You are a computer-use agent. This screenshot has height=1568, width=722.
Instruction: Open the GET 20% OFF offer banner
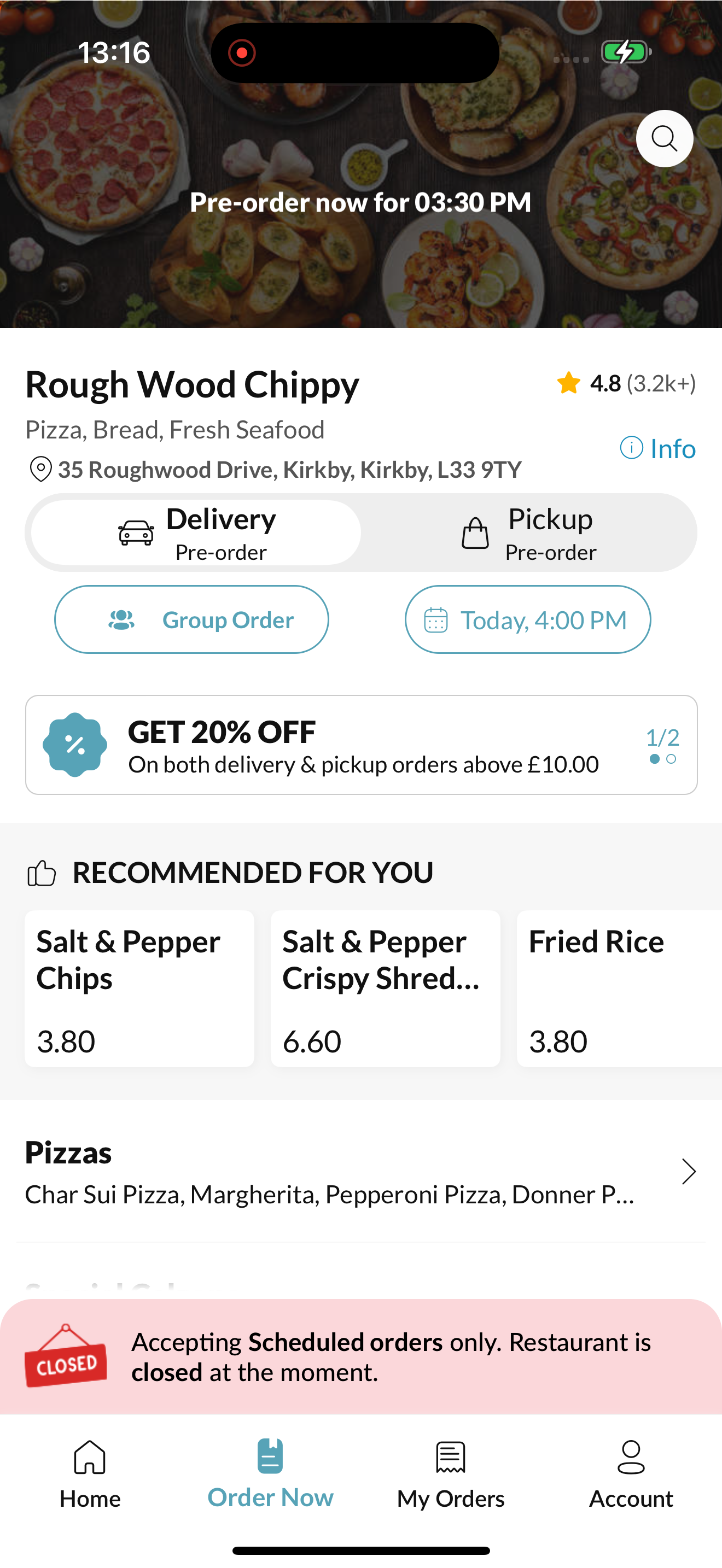coord(361,745)
